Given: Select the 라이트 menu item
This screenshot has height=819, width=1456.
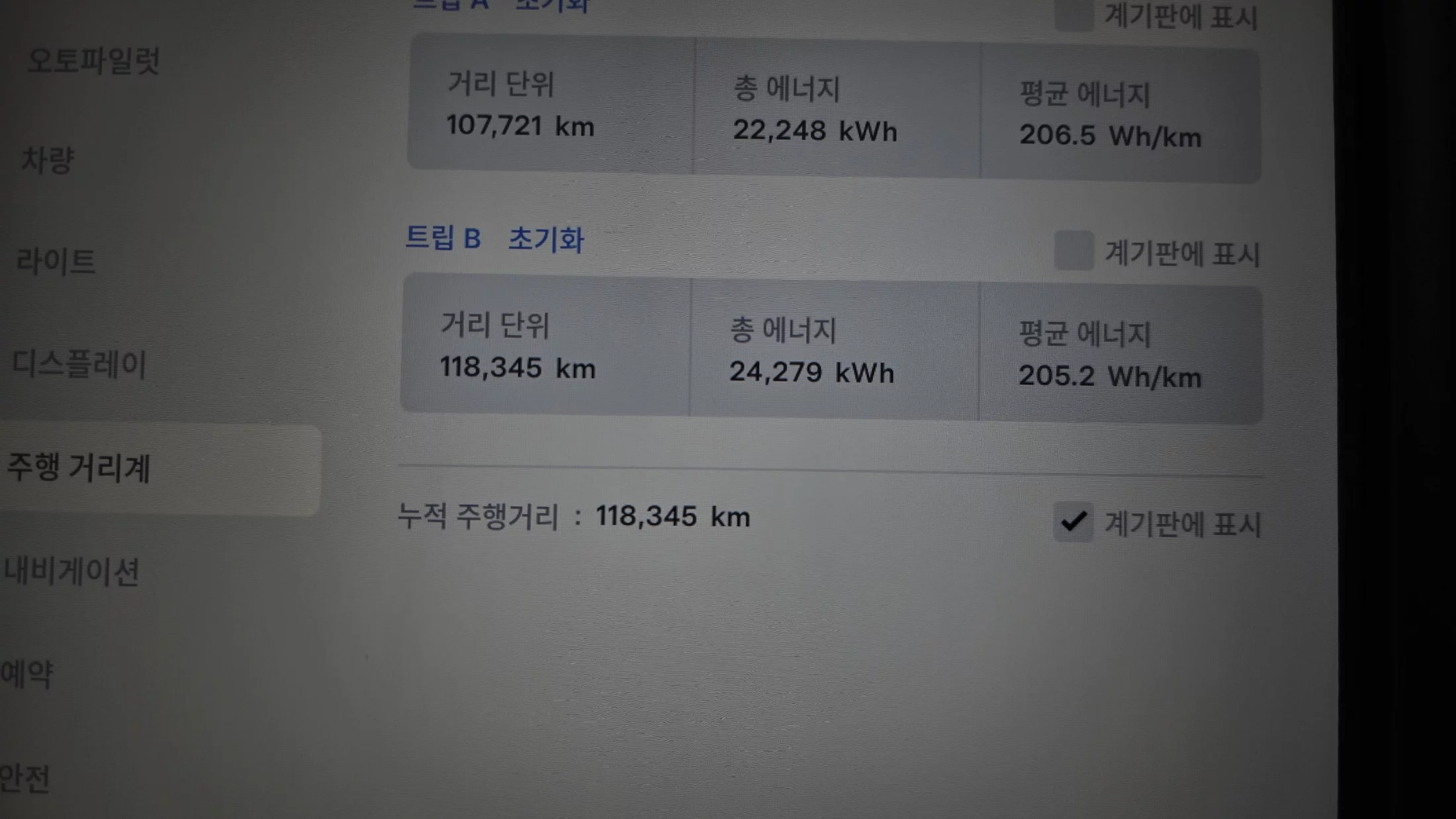Looking at the screenshot, I should (x=56, y=261).
